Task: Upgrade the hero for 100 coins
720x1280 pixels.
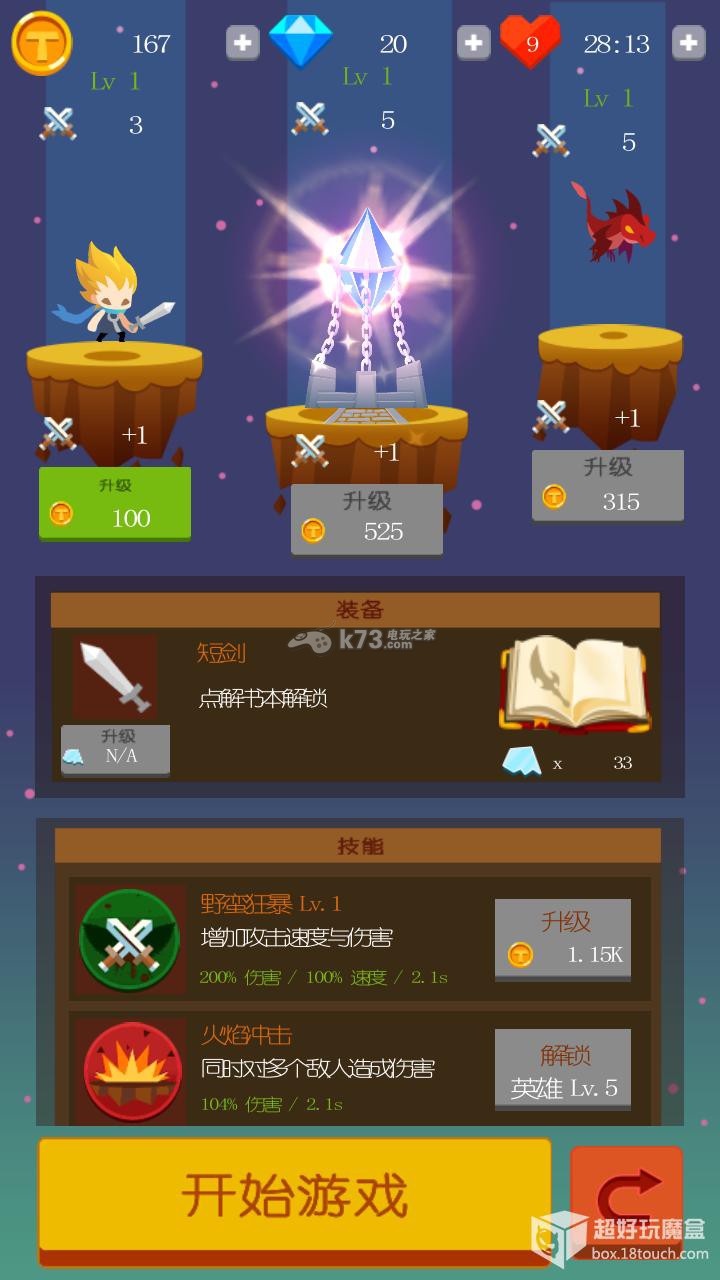Action: (x=115, y=503)
